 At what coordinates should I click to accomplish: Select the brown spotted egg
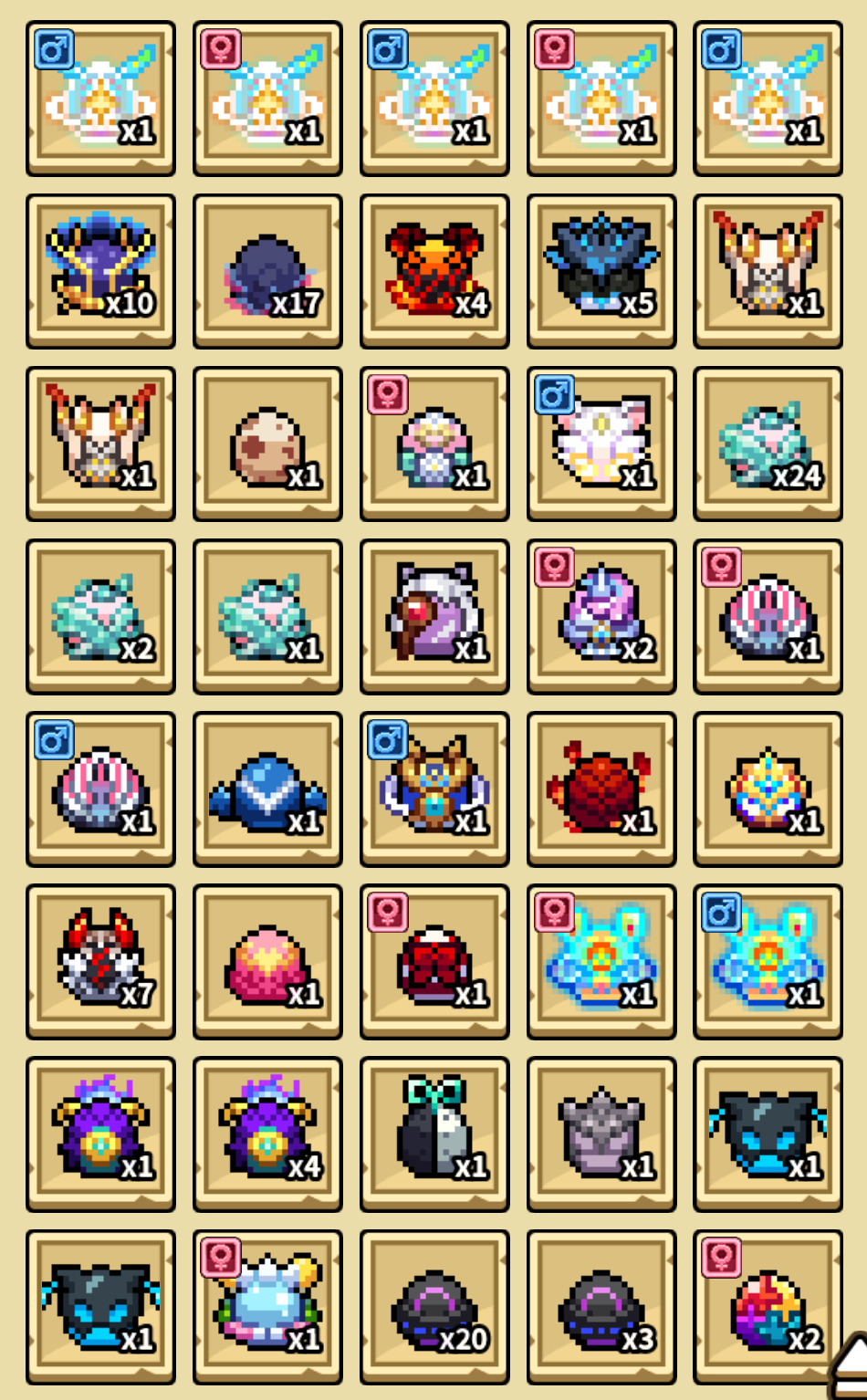click(x=267, y=444)
